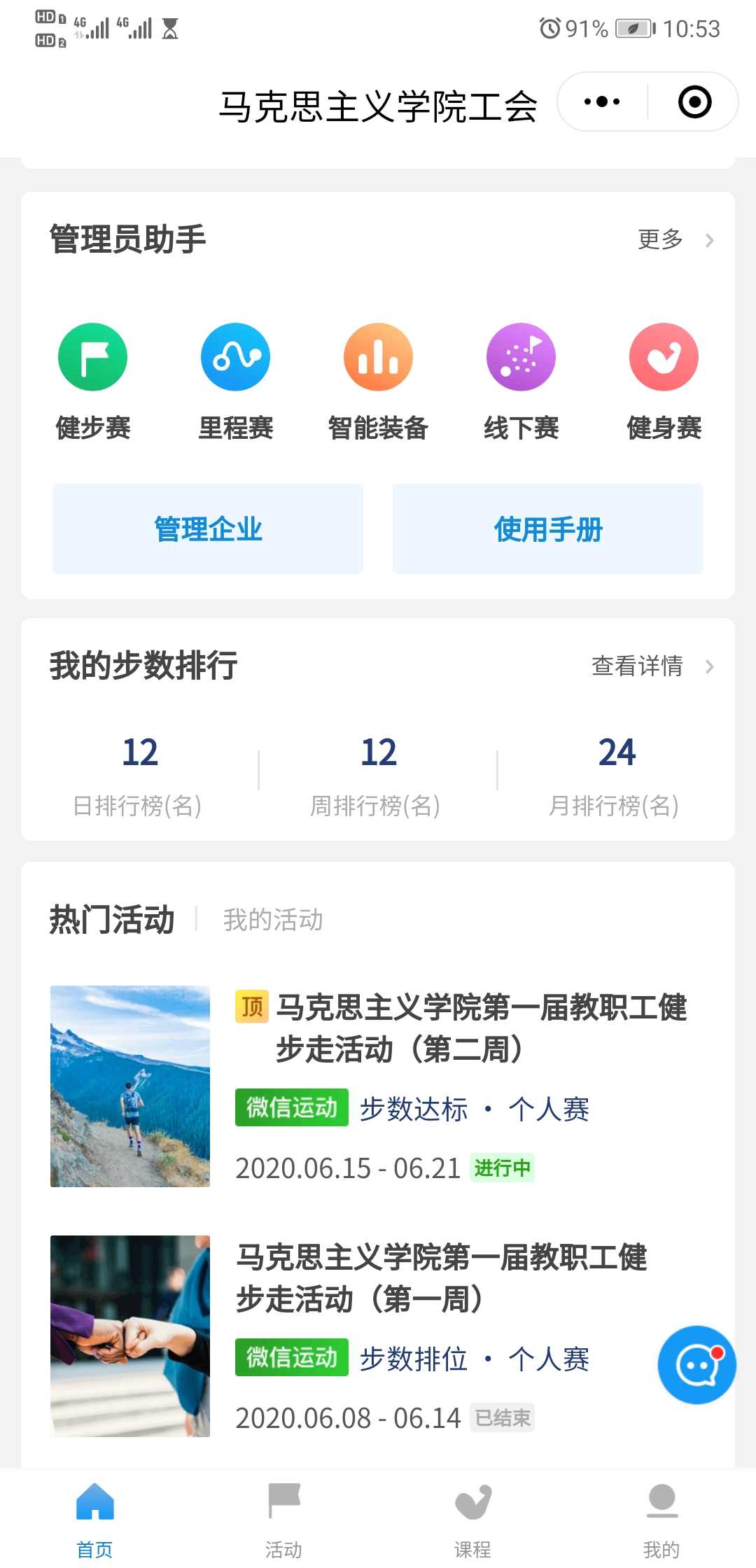This screenshot has height=1568, width=756.
Task: Tap the 管理企业 button
Action: tap(208, 529)
